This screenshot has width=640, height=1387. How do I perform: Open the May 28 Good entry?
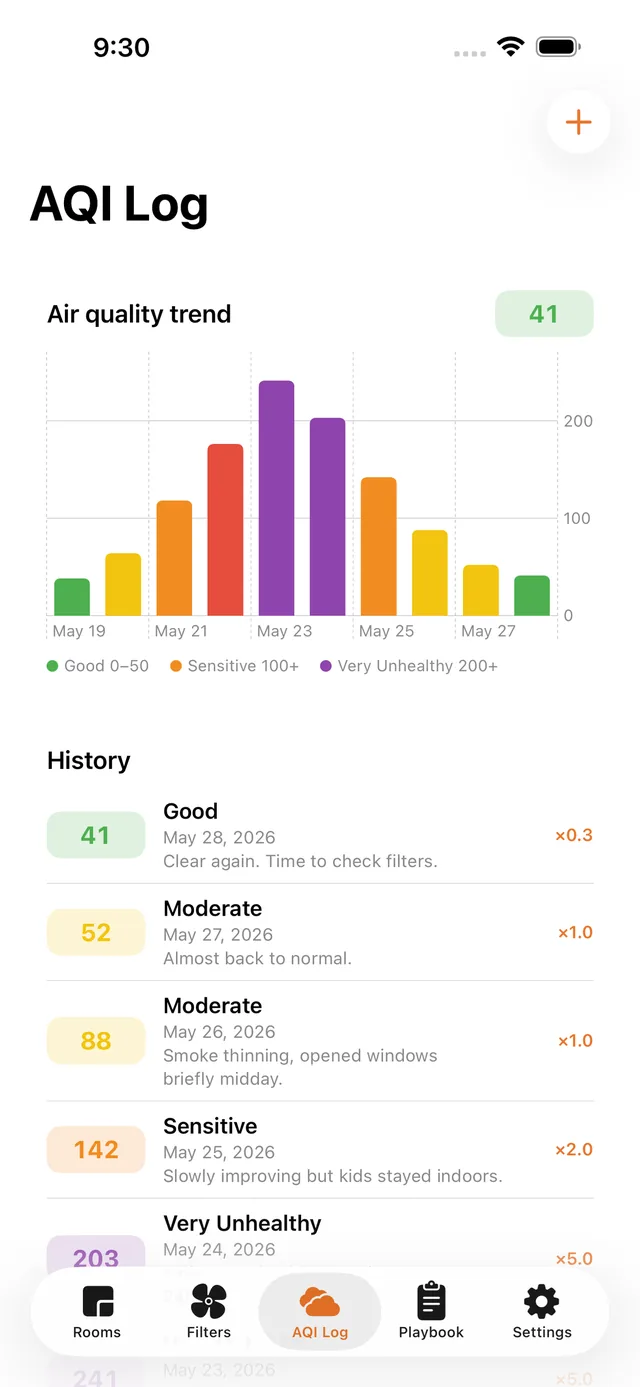pos(320,835)
